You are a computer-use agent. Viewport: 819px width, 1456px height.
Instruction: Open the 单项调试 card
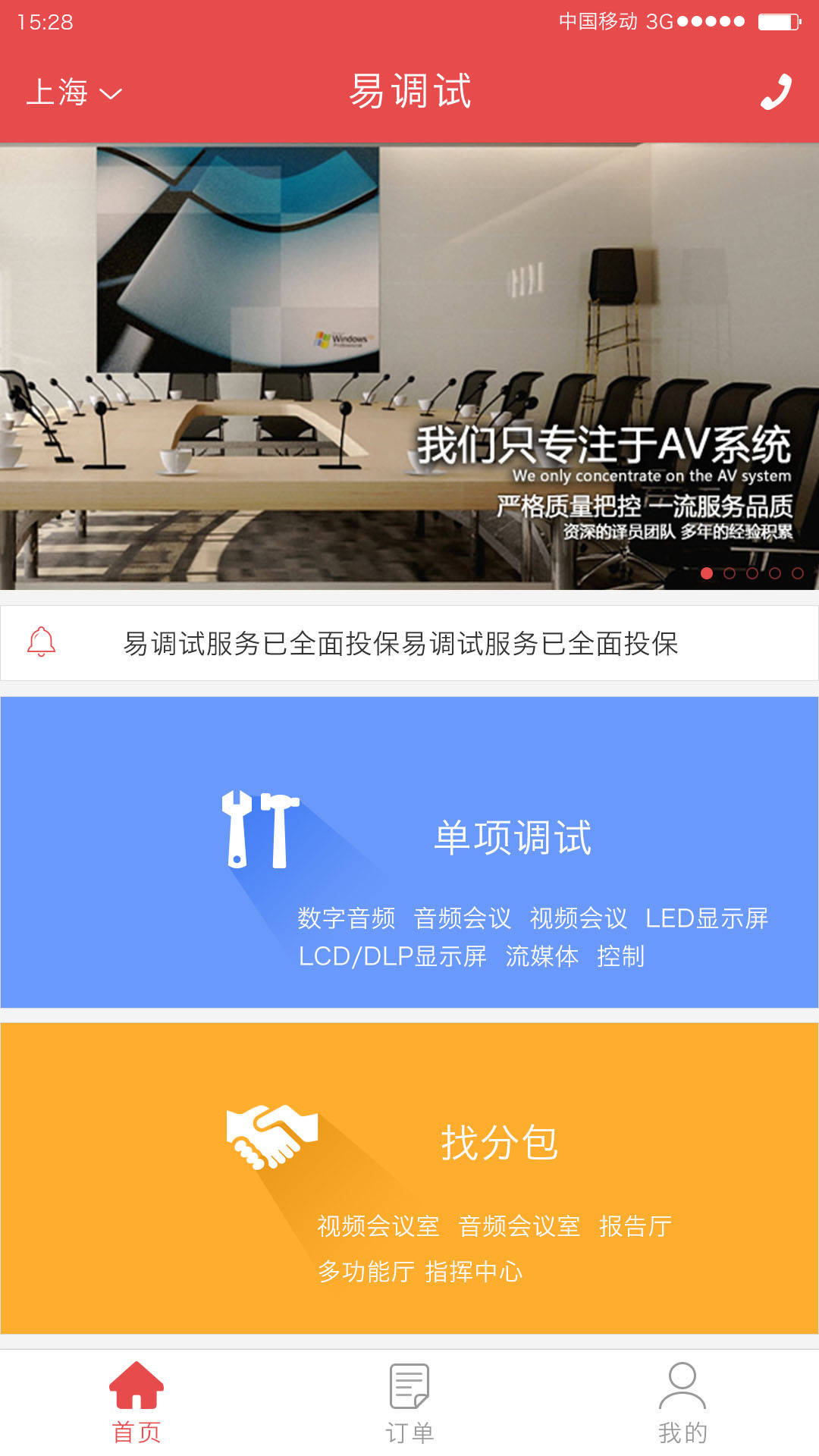409,852
